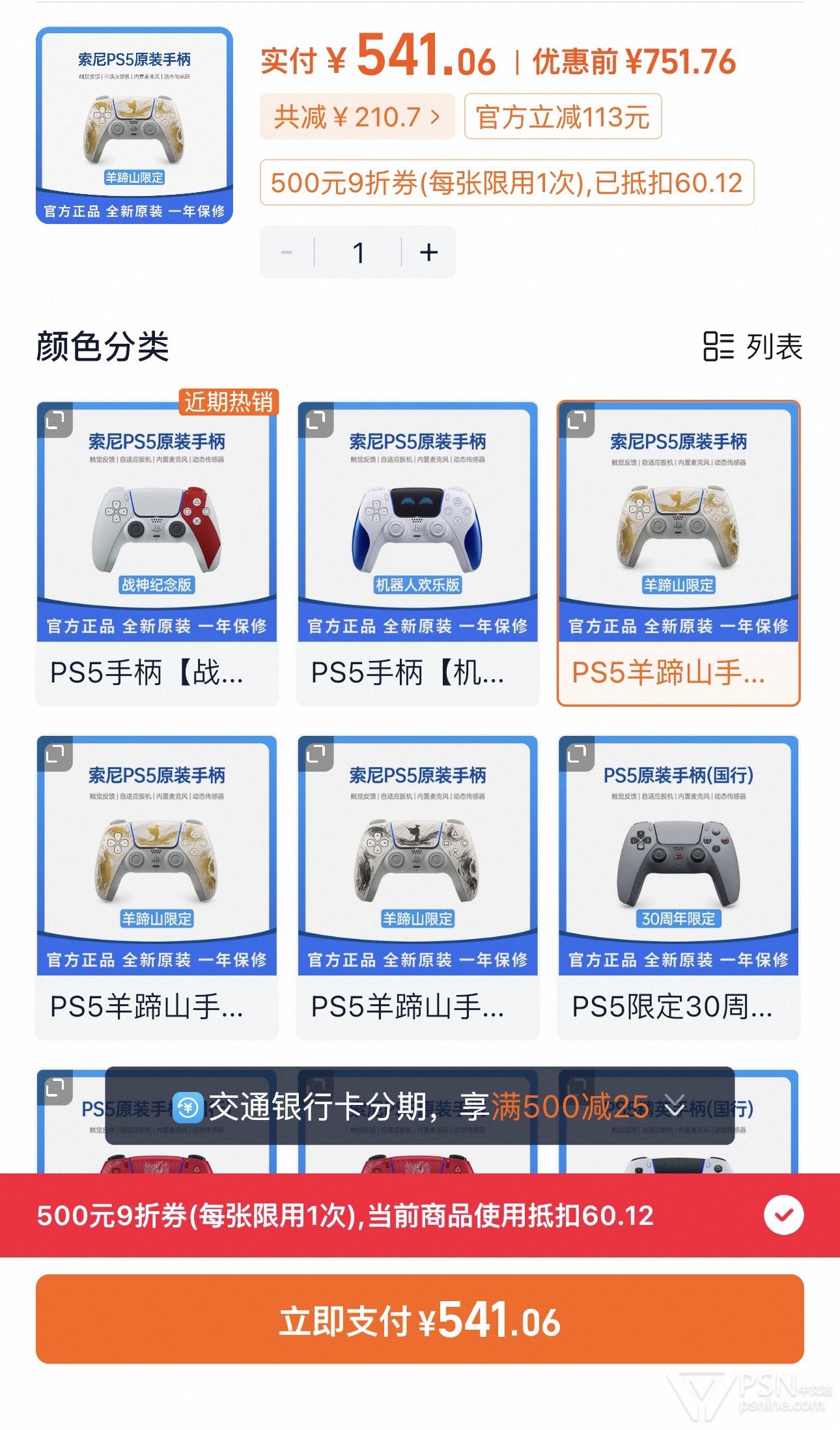Increase quantity with the plus button

428,252
